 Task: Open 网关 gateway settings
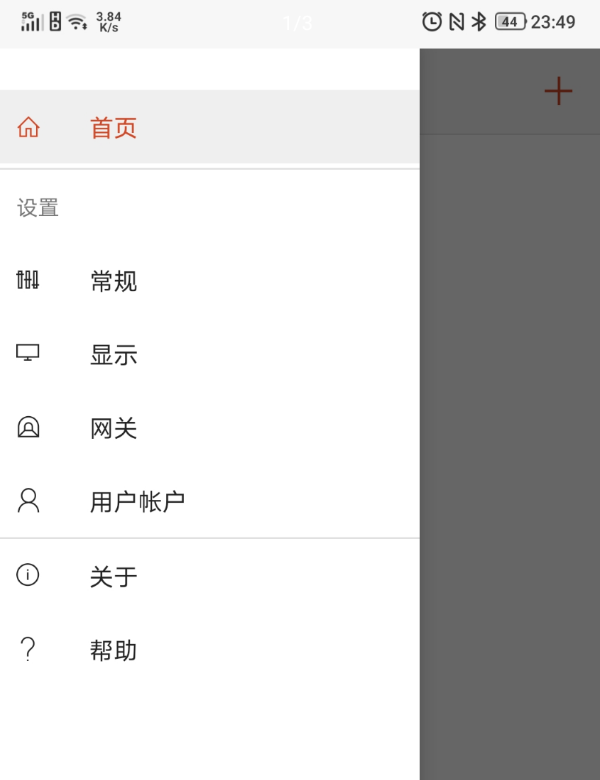point(113,429)
